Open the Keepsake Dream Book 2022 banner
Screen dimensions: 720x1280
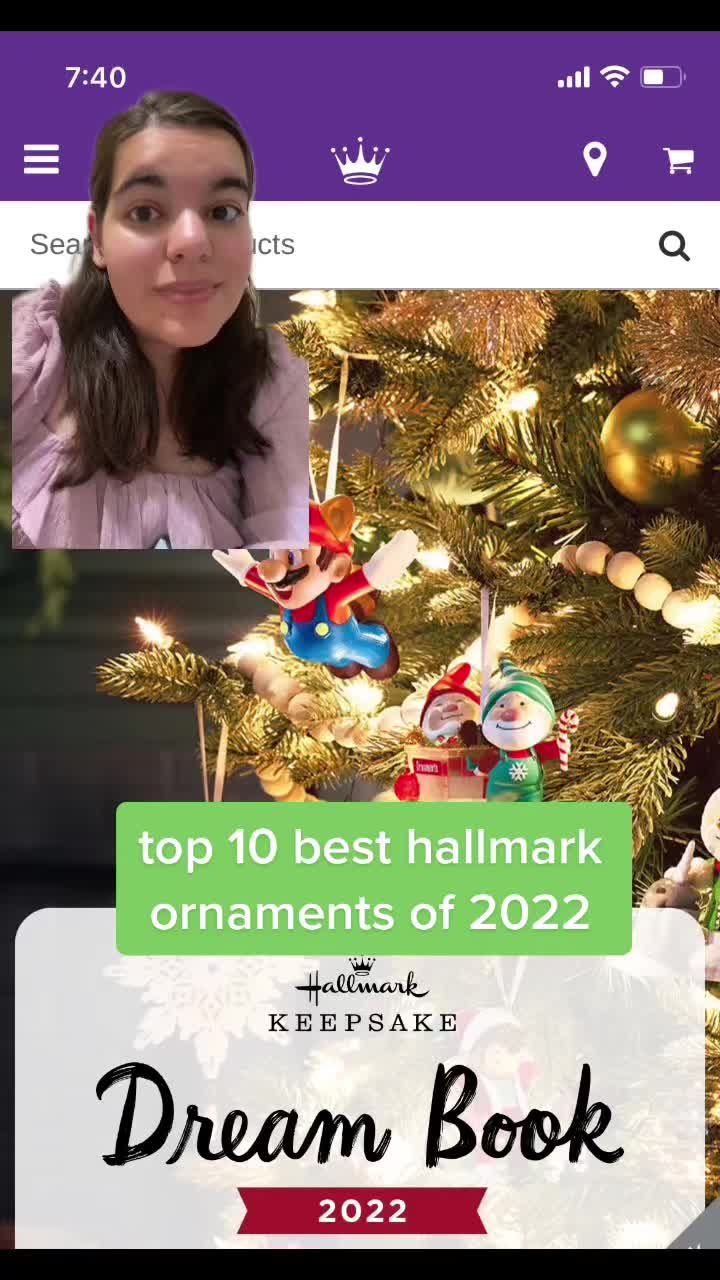point(360,1080)
